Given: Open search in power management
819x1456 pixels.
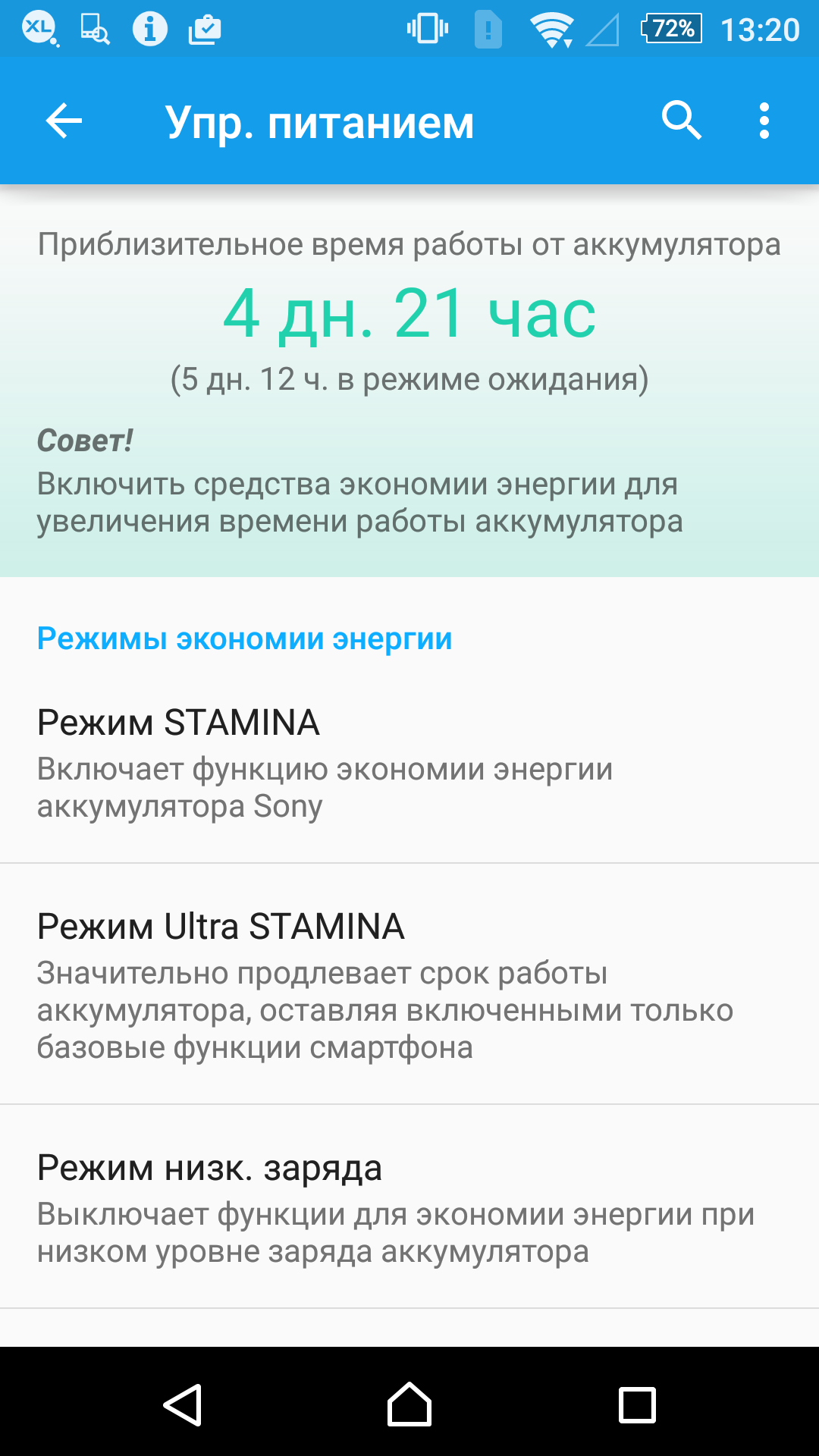Looking at the screenshot, I should pos(681,121).
